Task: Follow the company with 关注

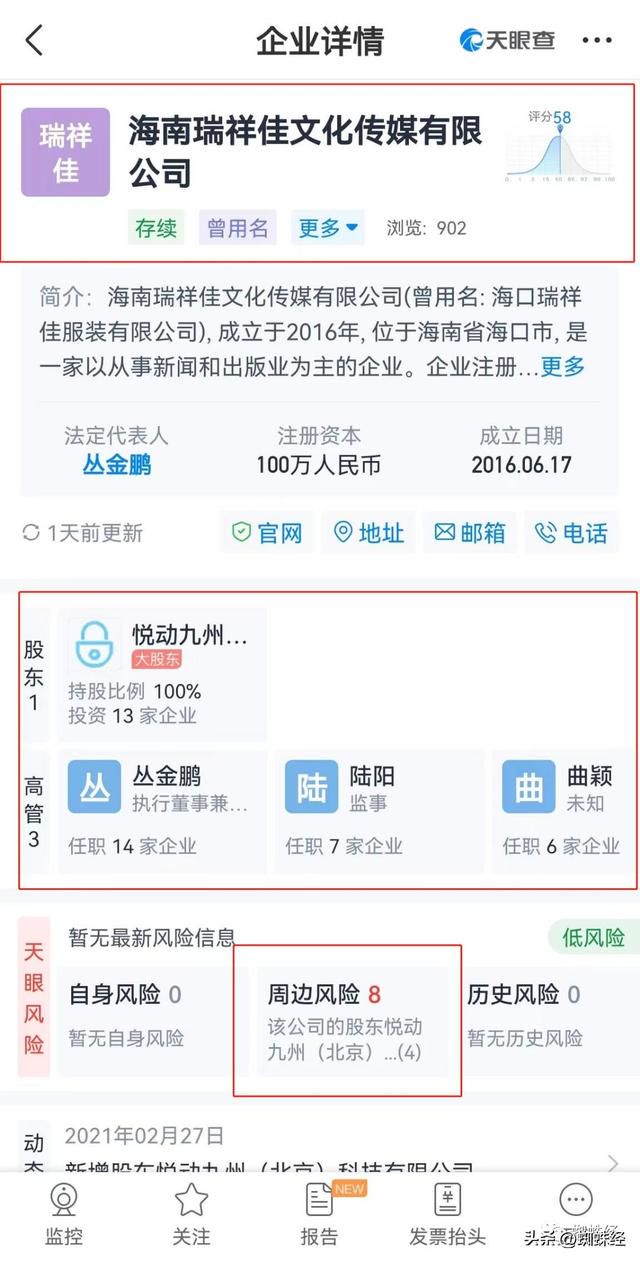Action: [x=191, y=1214]
